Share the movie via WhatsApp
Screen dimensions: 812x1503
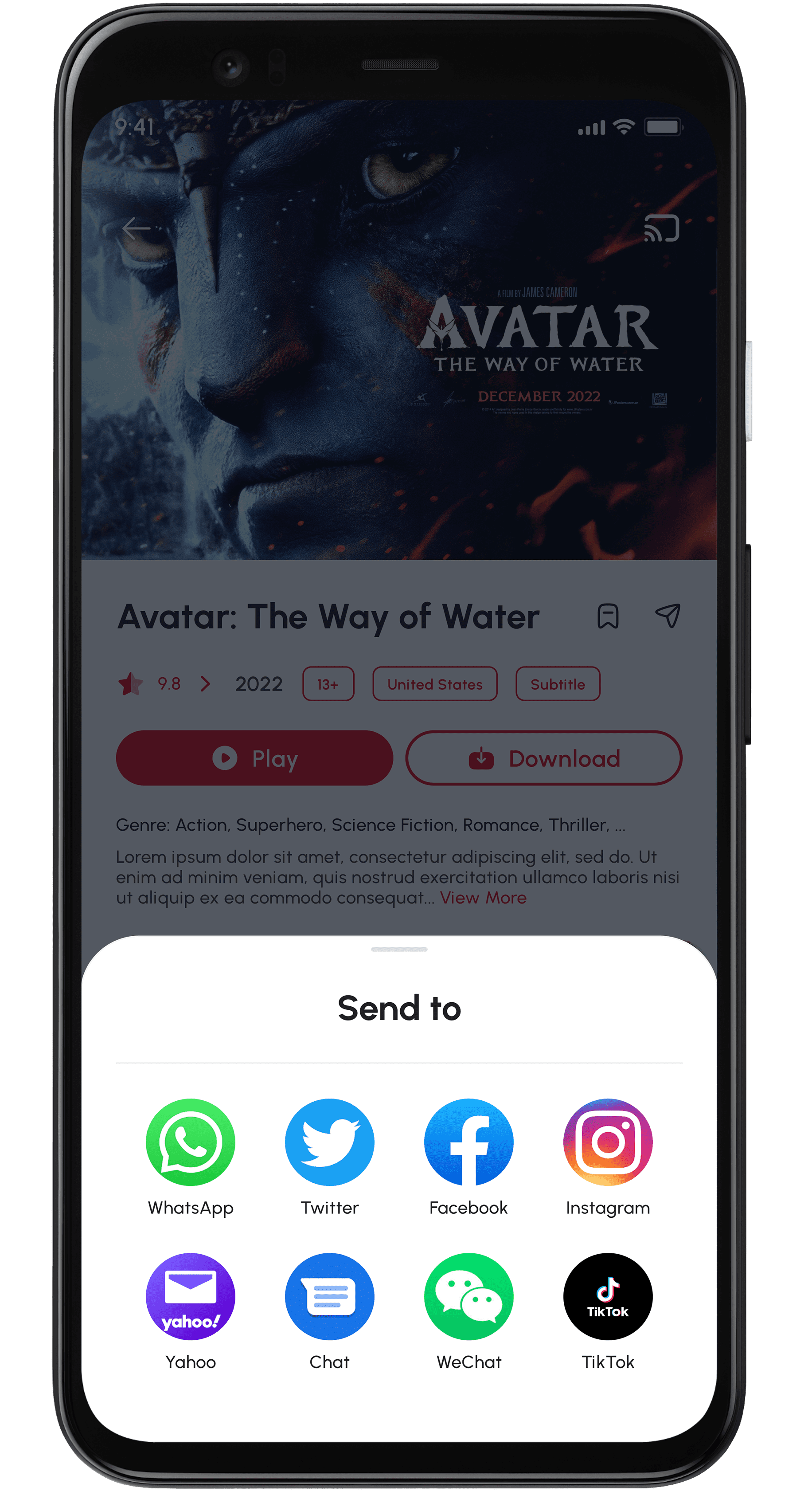(191, 1142)
